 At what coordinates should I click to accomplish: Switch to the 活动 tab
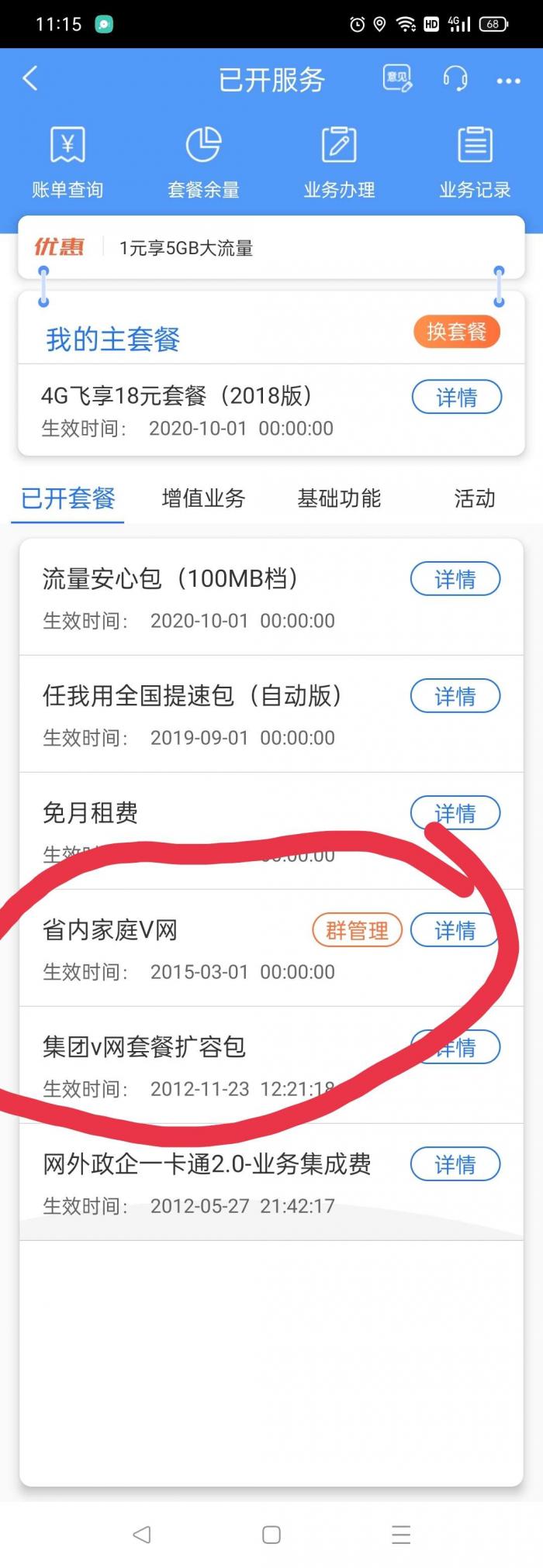pyautogui.click(x=474, y=498)
